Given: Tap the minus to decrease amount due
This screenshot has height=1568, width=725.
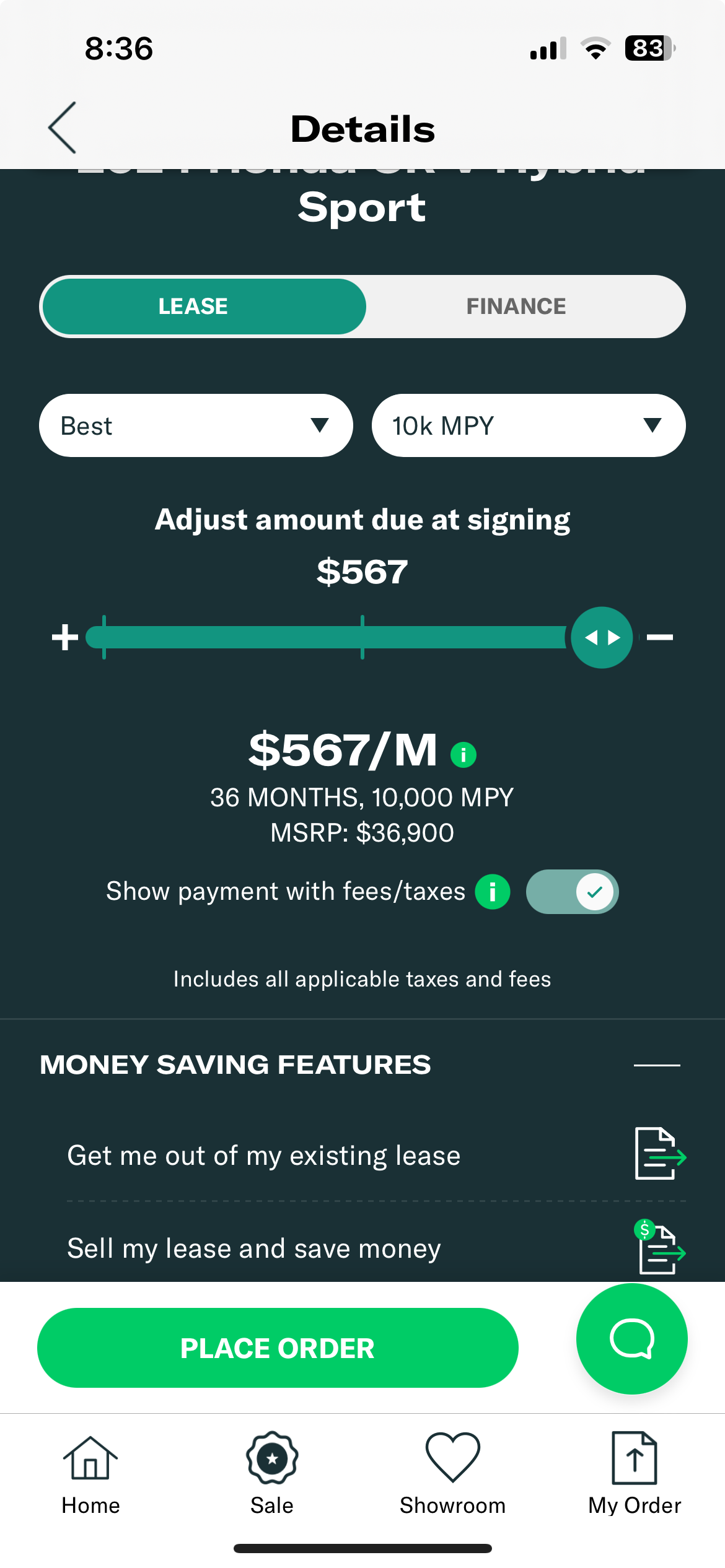Looking at the screenshot, I should [660, 637].
